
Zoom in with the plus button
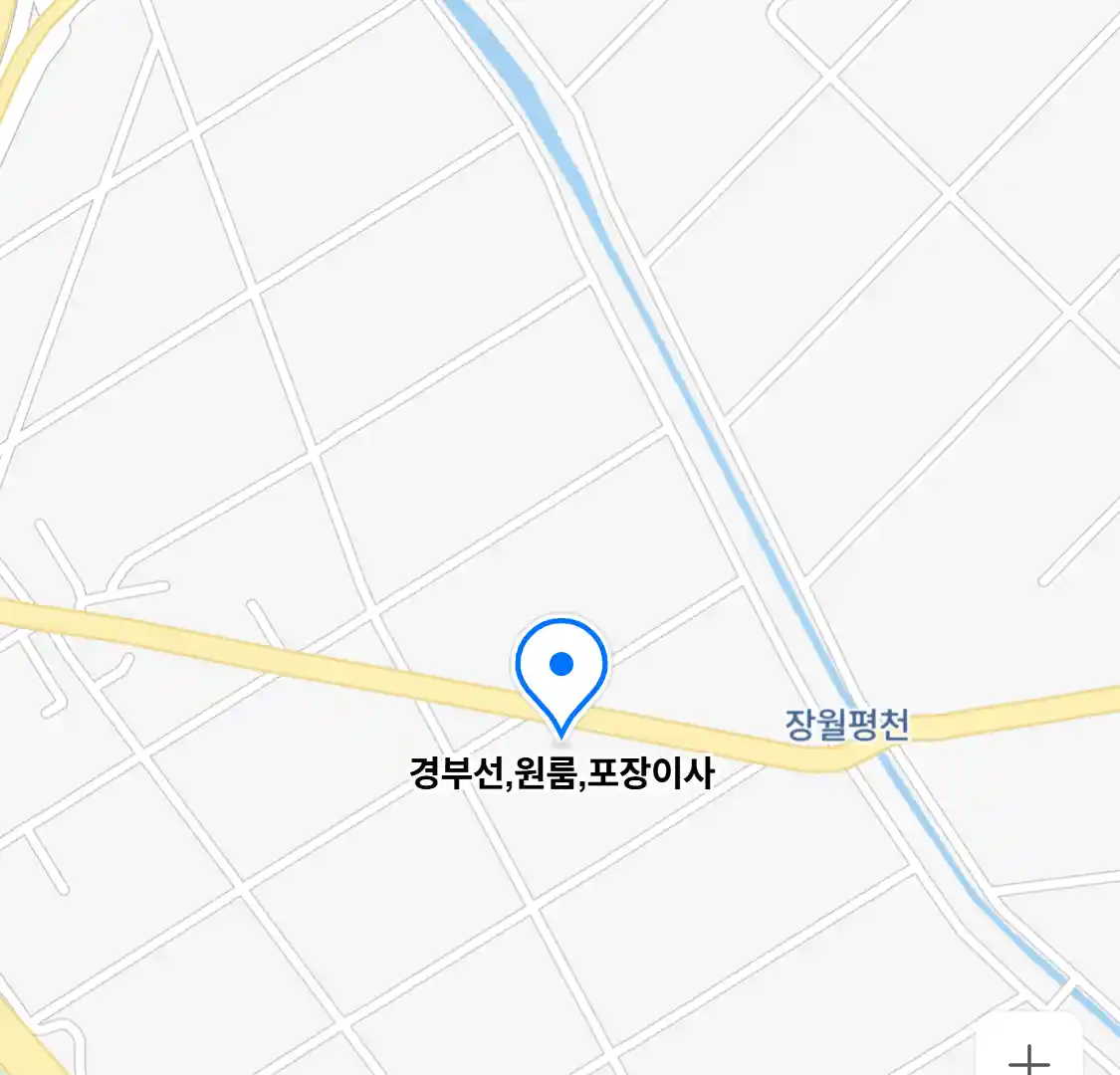coord(1028,1055)
